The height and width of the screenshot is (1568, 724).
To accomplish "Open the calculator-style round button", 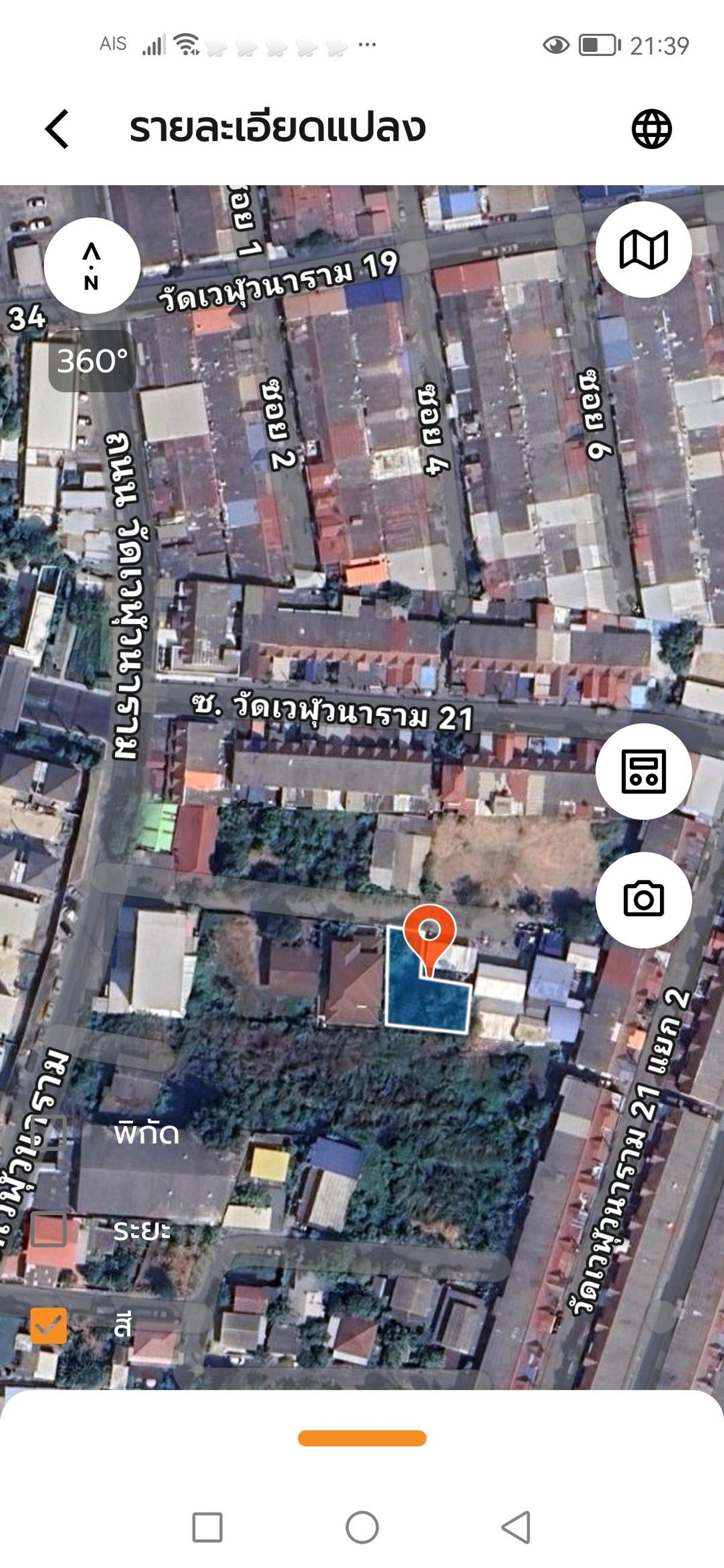I will click(x=643, y=771).
